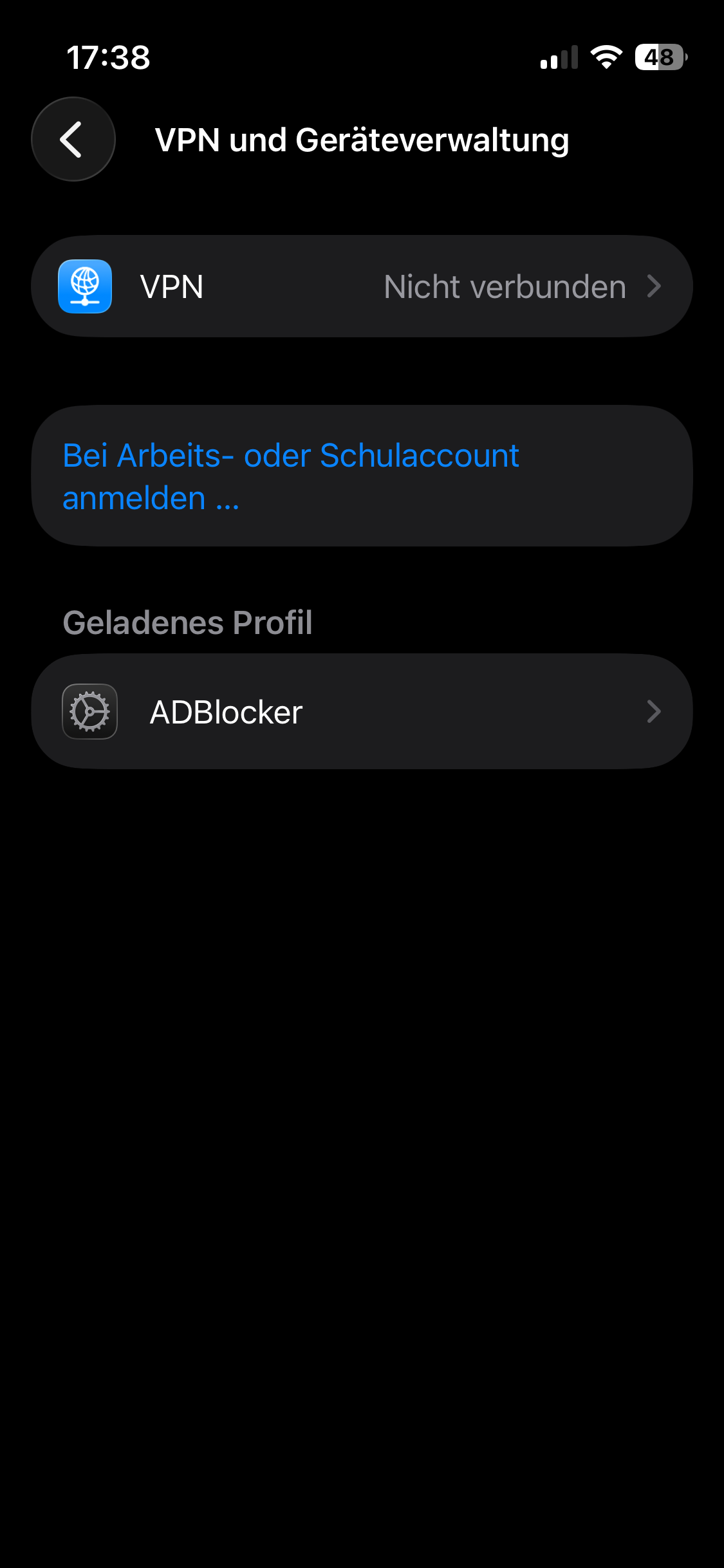Expand the ADBlocker profile chevron

coord(655,711)
